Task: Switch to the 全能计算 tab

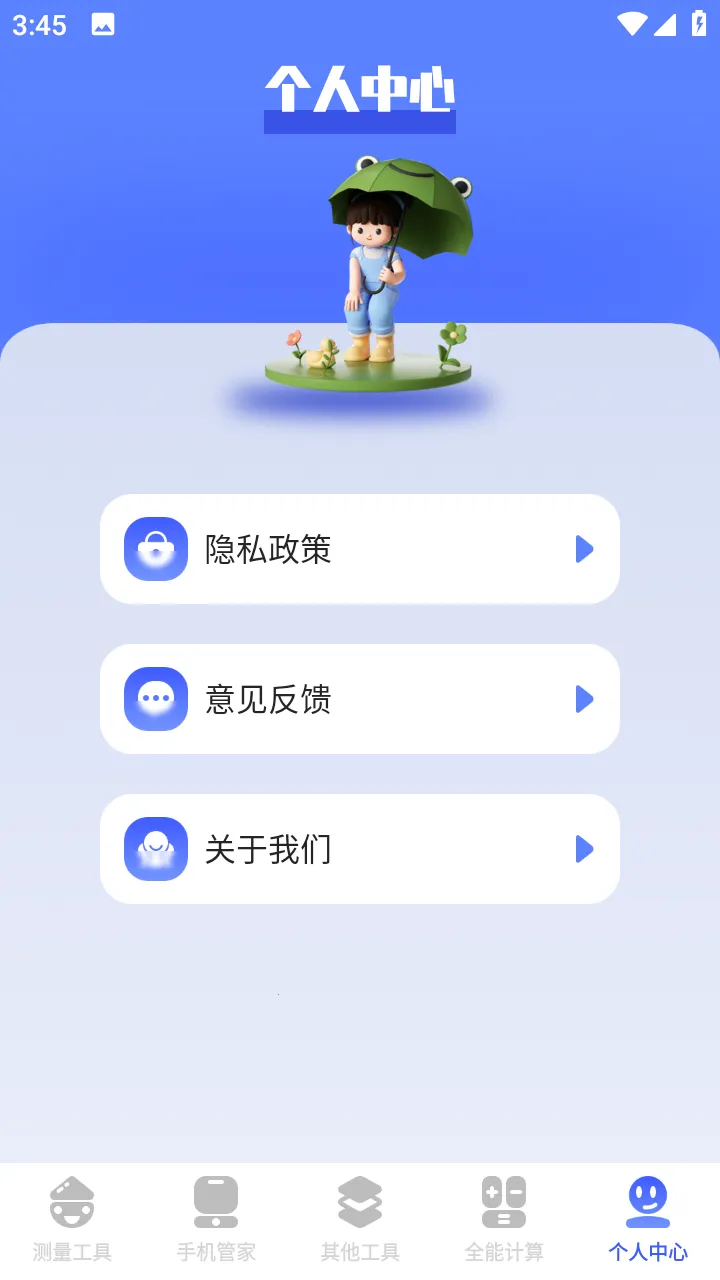Action: (504, 1215)
